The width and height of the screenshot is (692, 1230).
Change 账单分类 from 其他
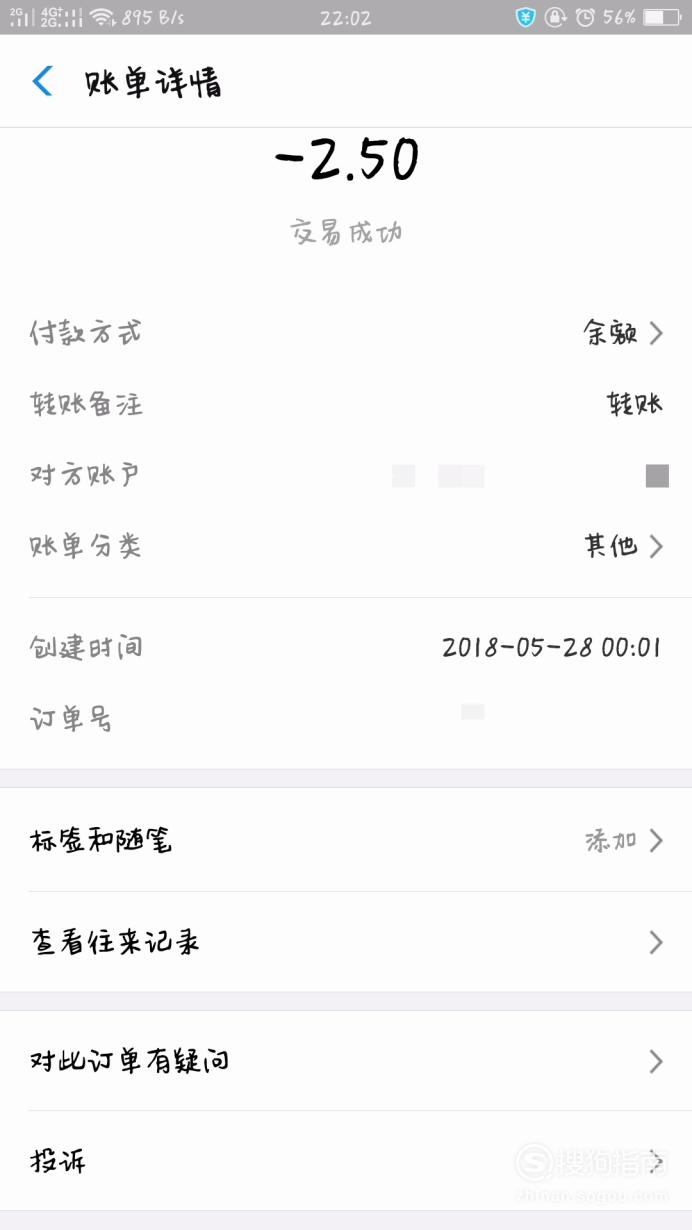346,546
